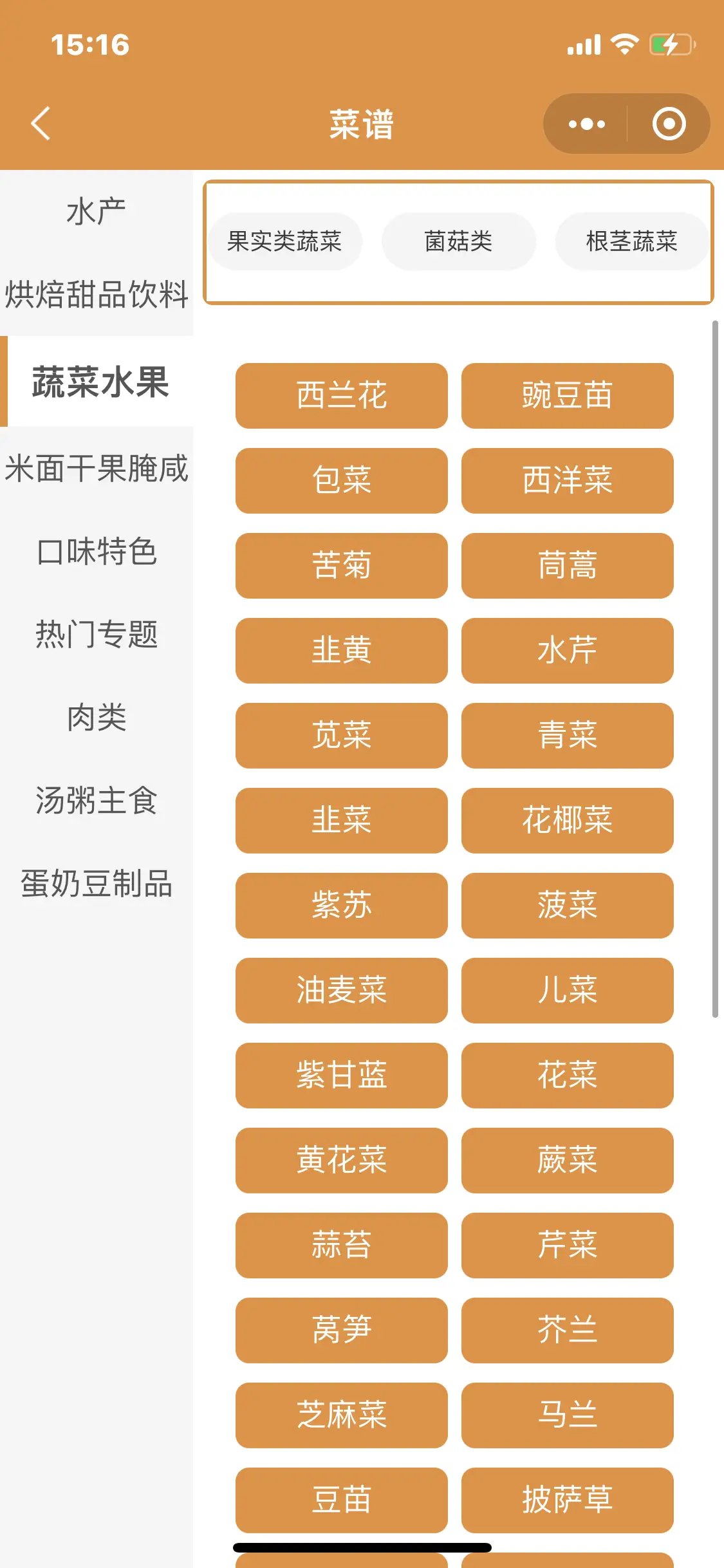Image resolution: width=724 pixels, height=1568 pixels.
Task: Open the mini program more options menu
Action: coord(586,124)
